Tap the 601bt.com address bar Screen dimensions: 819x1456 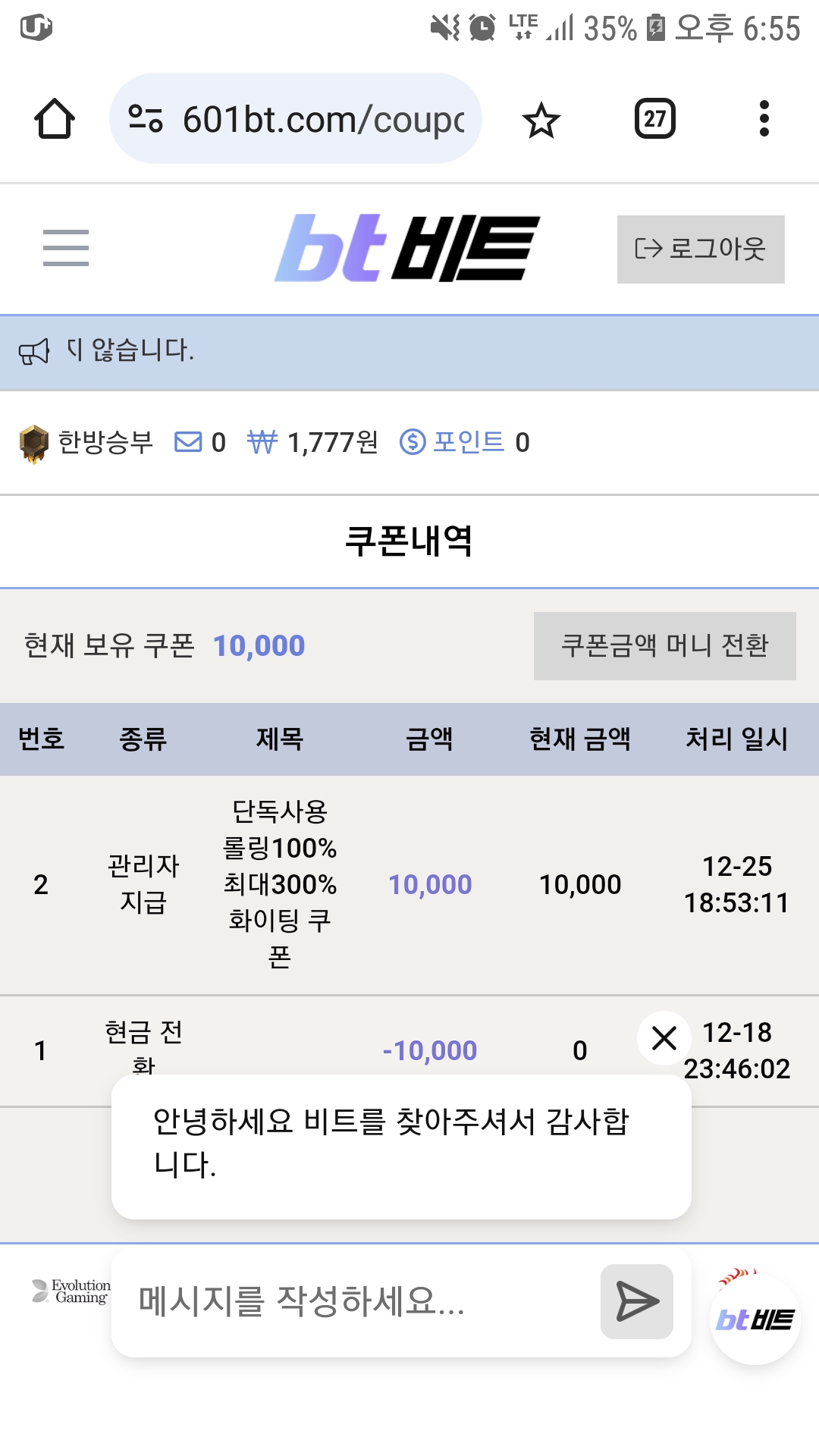pyautogui.click(x=296, y=119)
